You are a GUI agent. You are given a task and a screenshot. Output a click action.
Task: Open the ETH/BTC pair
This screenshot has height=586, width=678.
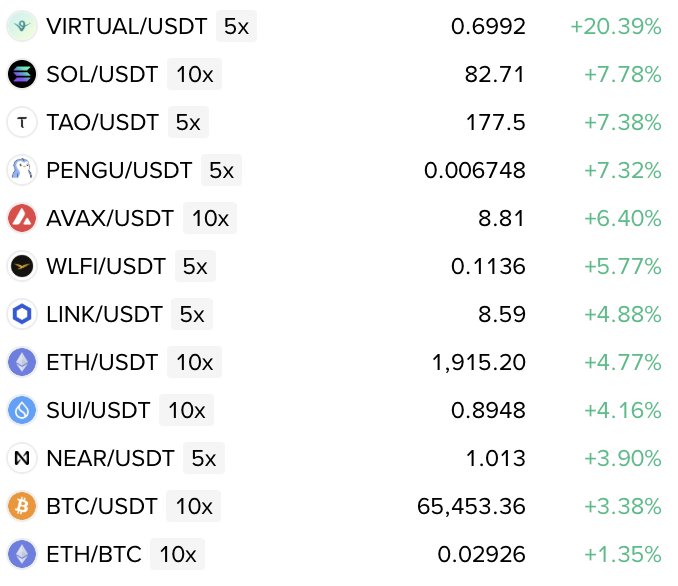click(x=94, y=554)
